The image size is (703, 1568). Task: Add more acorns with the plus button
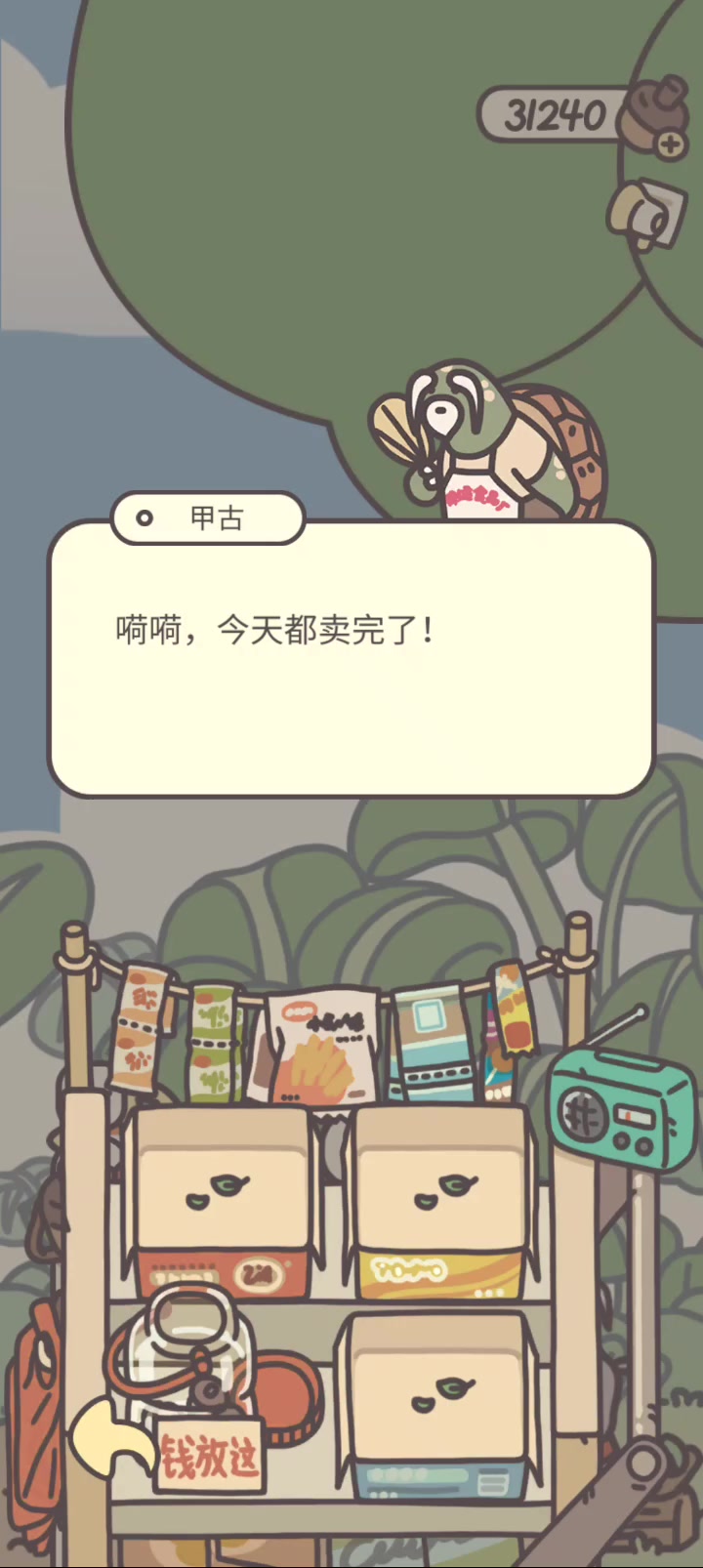(x=670, y=144)
